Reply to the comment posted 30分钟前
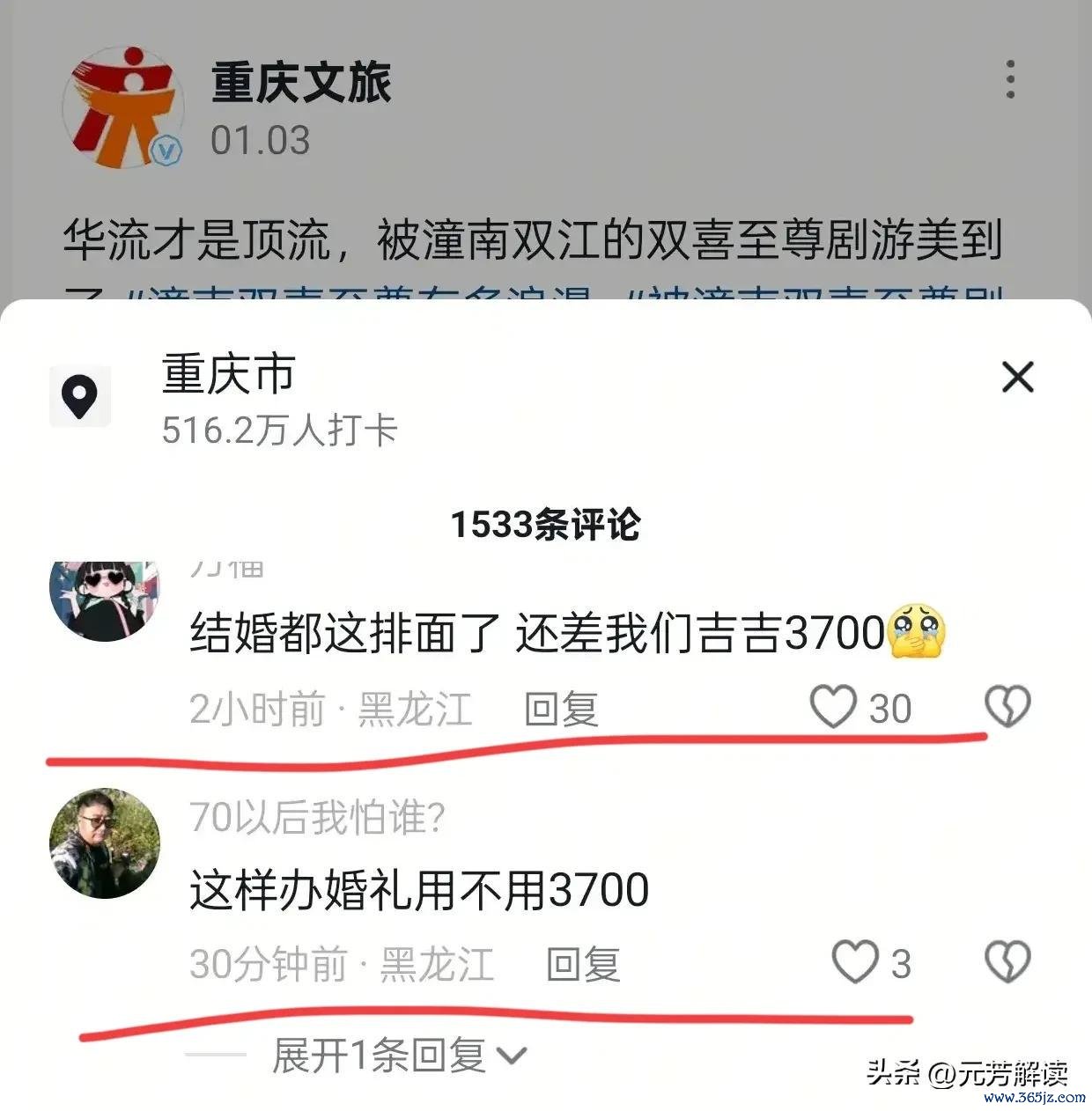The image size is (1092, 1111). pyautogui.click(x=583, y=964)
